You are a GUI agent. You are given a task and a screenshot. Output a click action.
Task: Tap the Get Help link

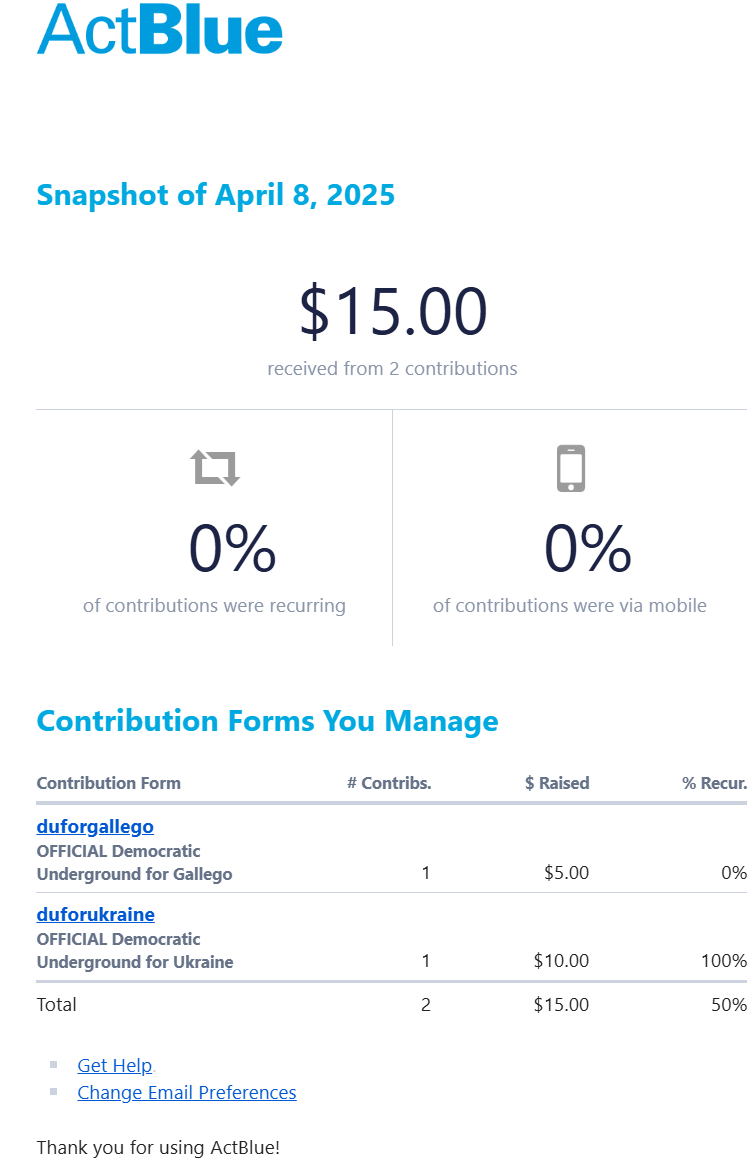pos(114,1066)
